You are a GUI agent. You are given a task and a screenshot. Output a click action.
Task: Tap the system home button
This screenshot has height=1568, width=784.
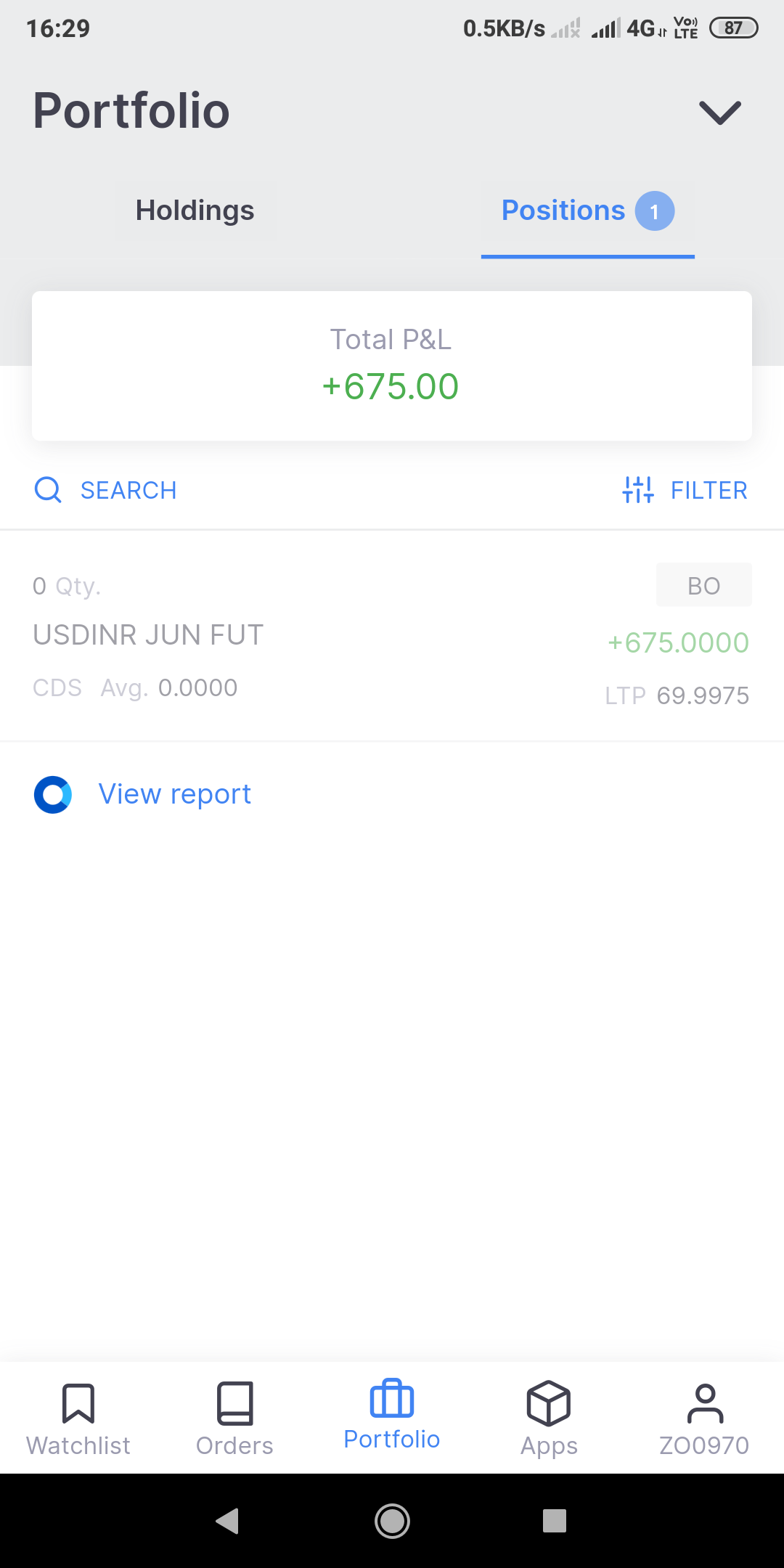392,1520
